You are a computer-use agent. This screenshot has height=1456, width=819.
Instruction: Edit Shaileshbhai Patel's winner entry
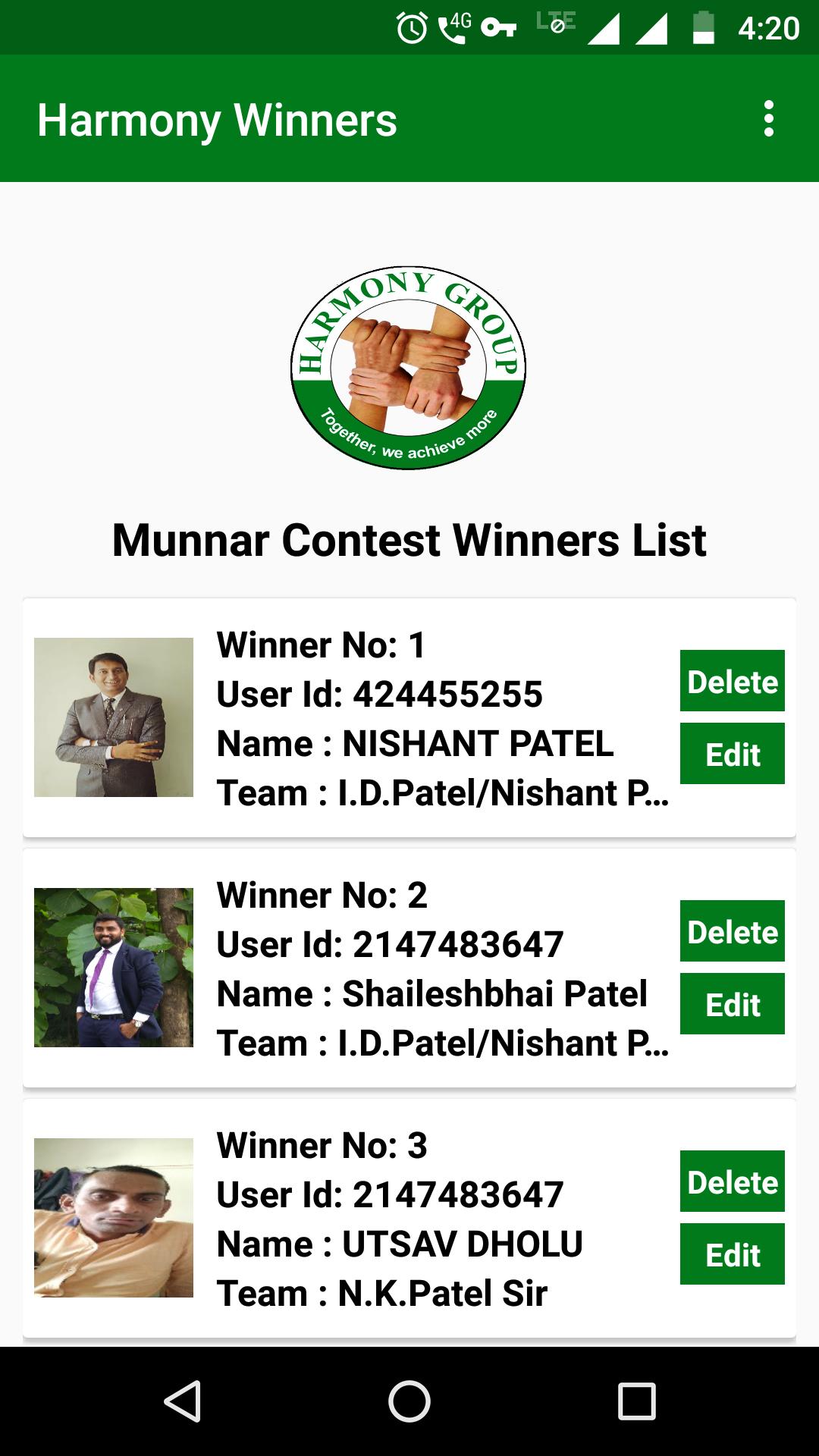click(x=732, y=1004)
